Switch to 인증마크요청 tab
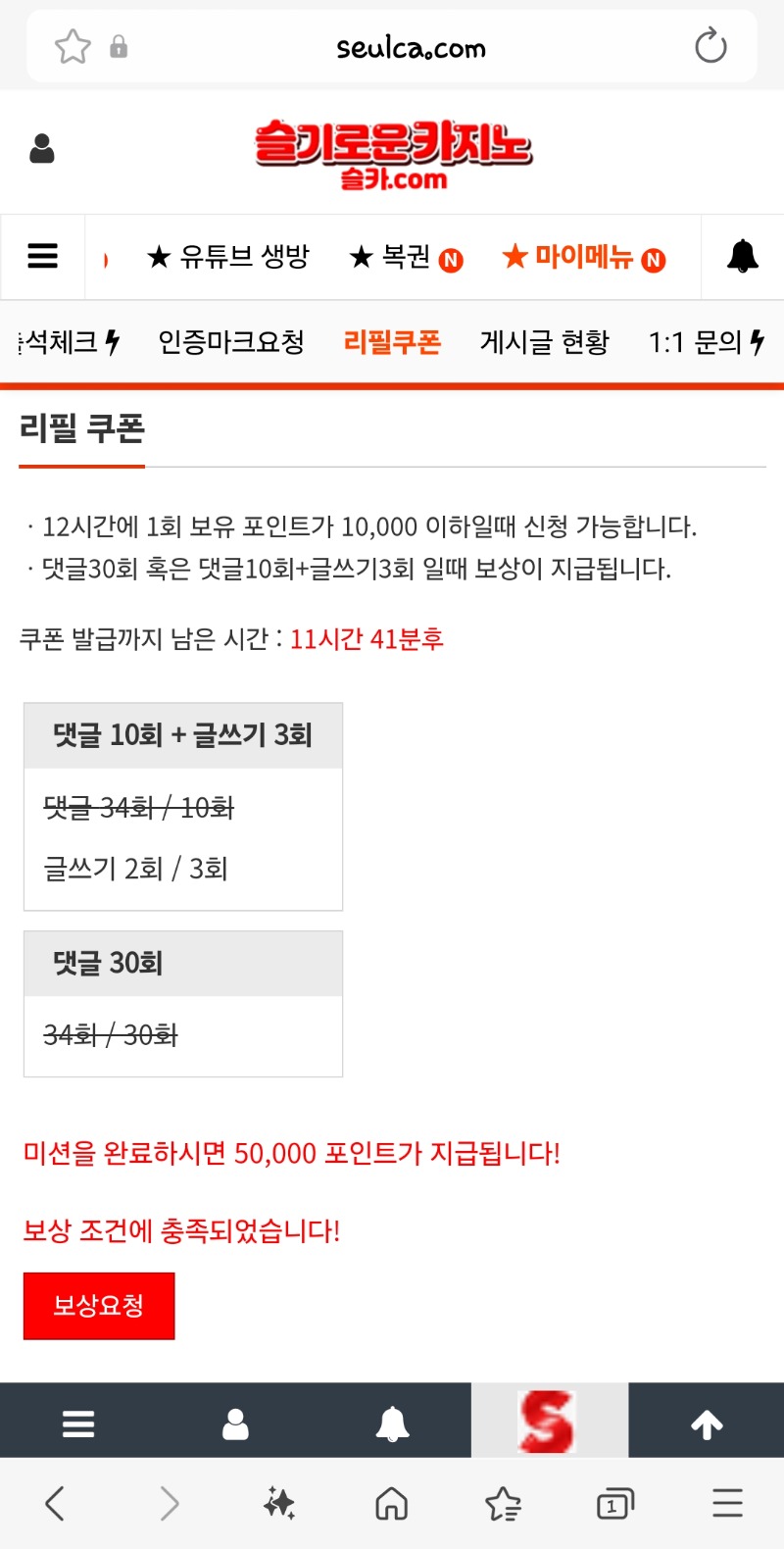The width and height of the screenshot is (784, 1549). [231, 342]
